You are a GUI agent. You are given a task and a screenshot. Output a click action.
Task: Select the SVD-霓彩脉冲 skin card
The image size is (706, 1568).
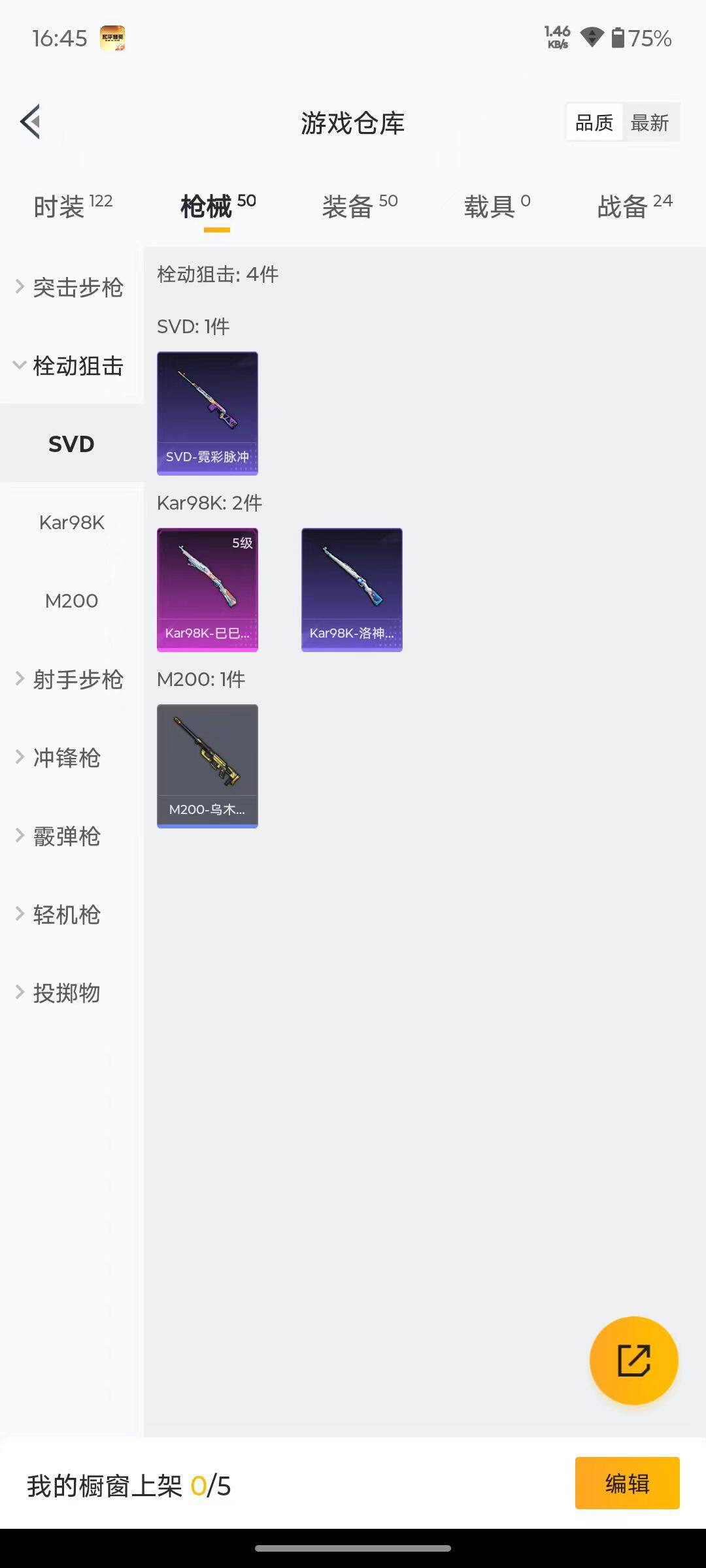tap(207, 412)
